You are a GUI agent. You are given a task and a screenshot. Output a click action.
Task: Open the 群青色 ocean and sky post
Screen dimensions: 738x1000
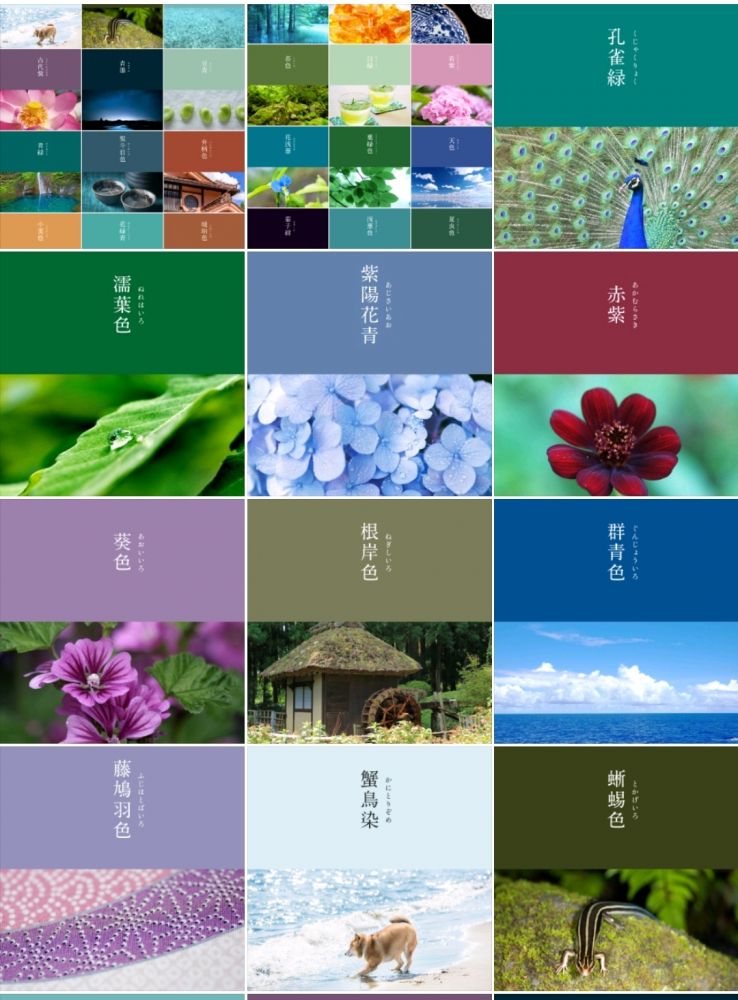615,620
